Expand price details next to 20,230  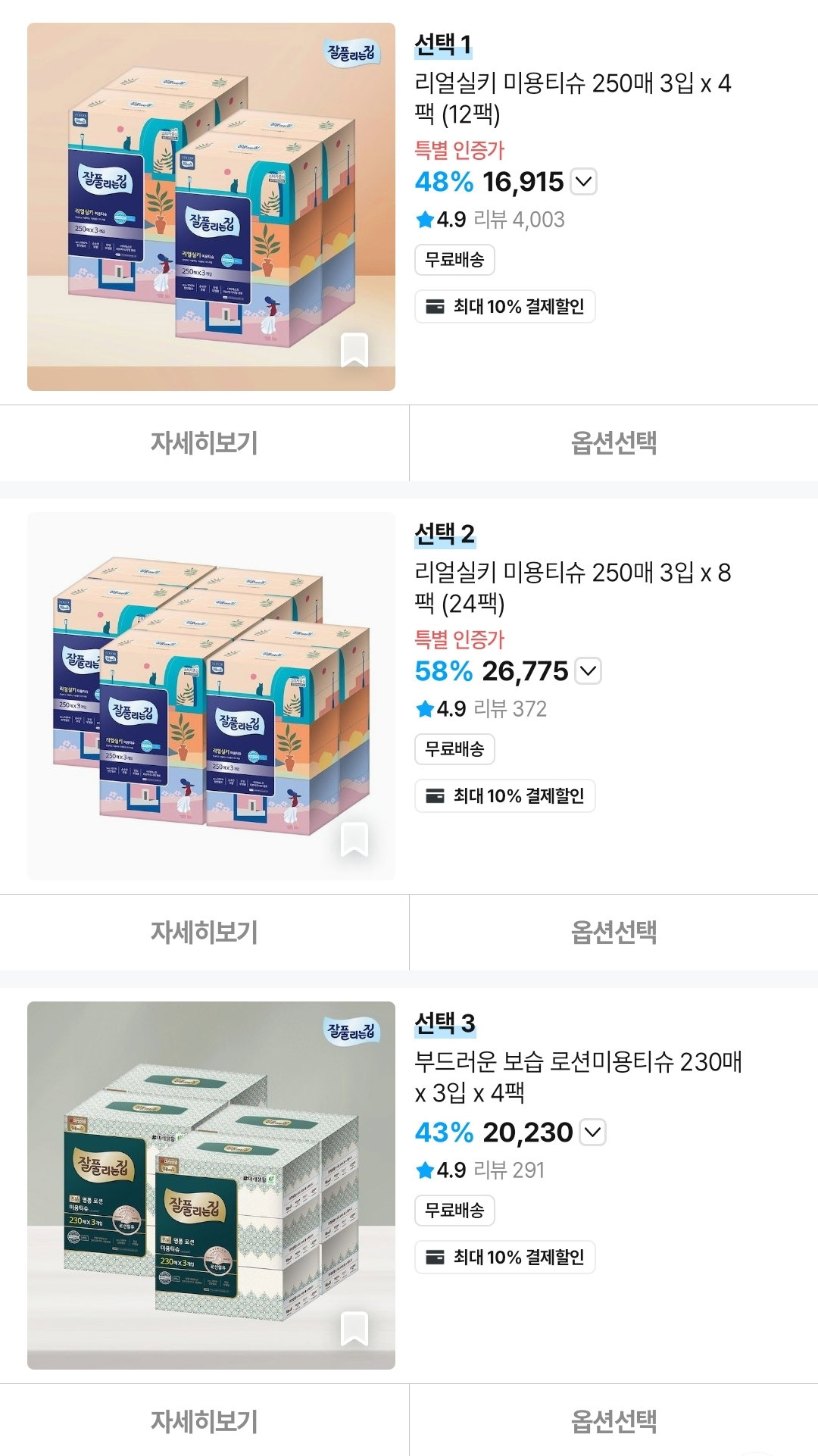(x=593, y=1133)
